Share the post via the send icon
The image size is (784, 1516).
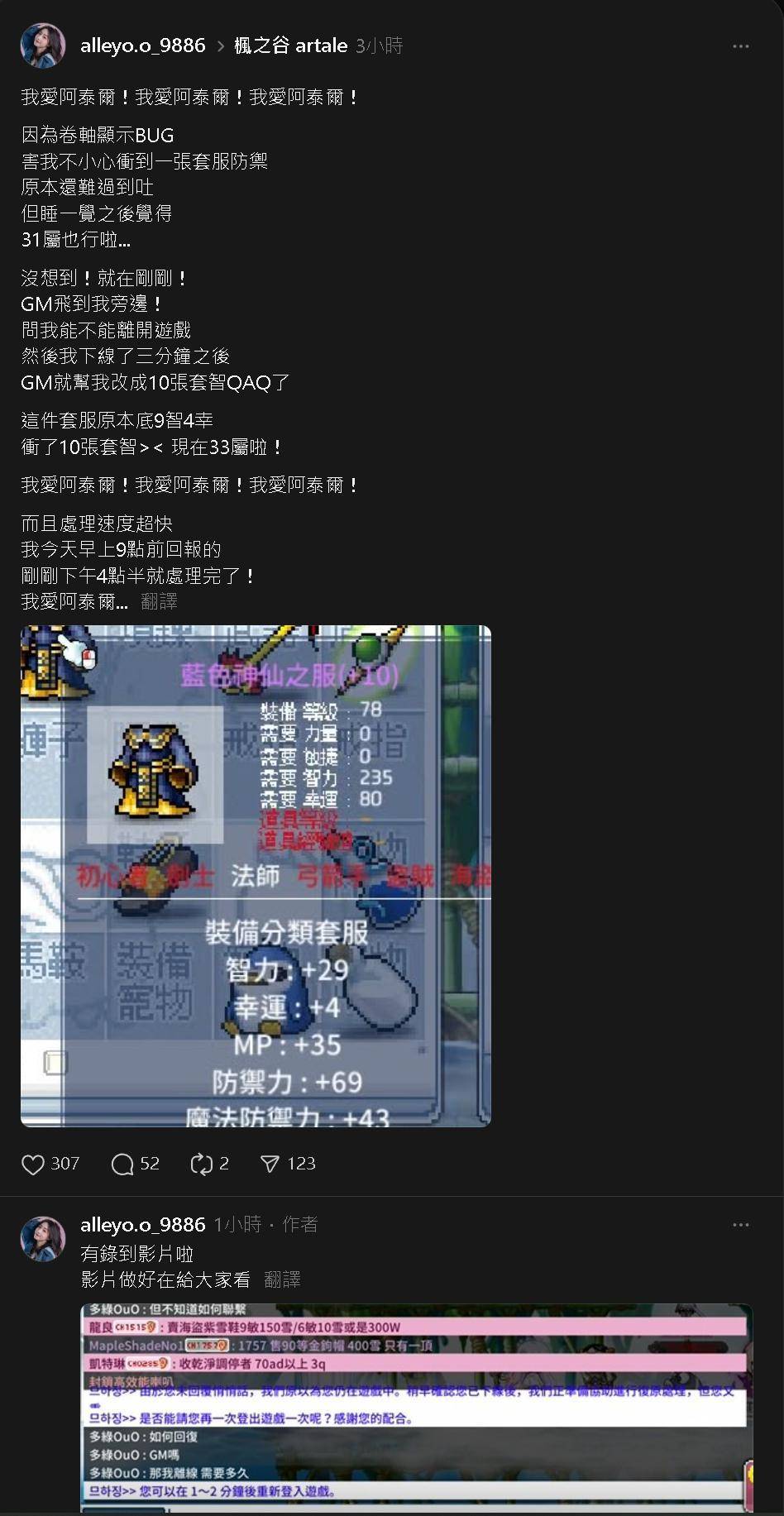pyautogui.click(x=270, y=1164)
